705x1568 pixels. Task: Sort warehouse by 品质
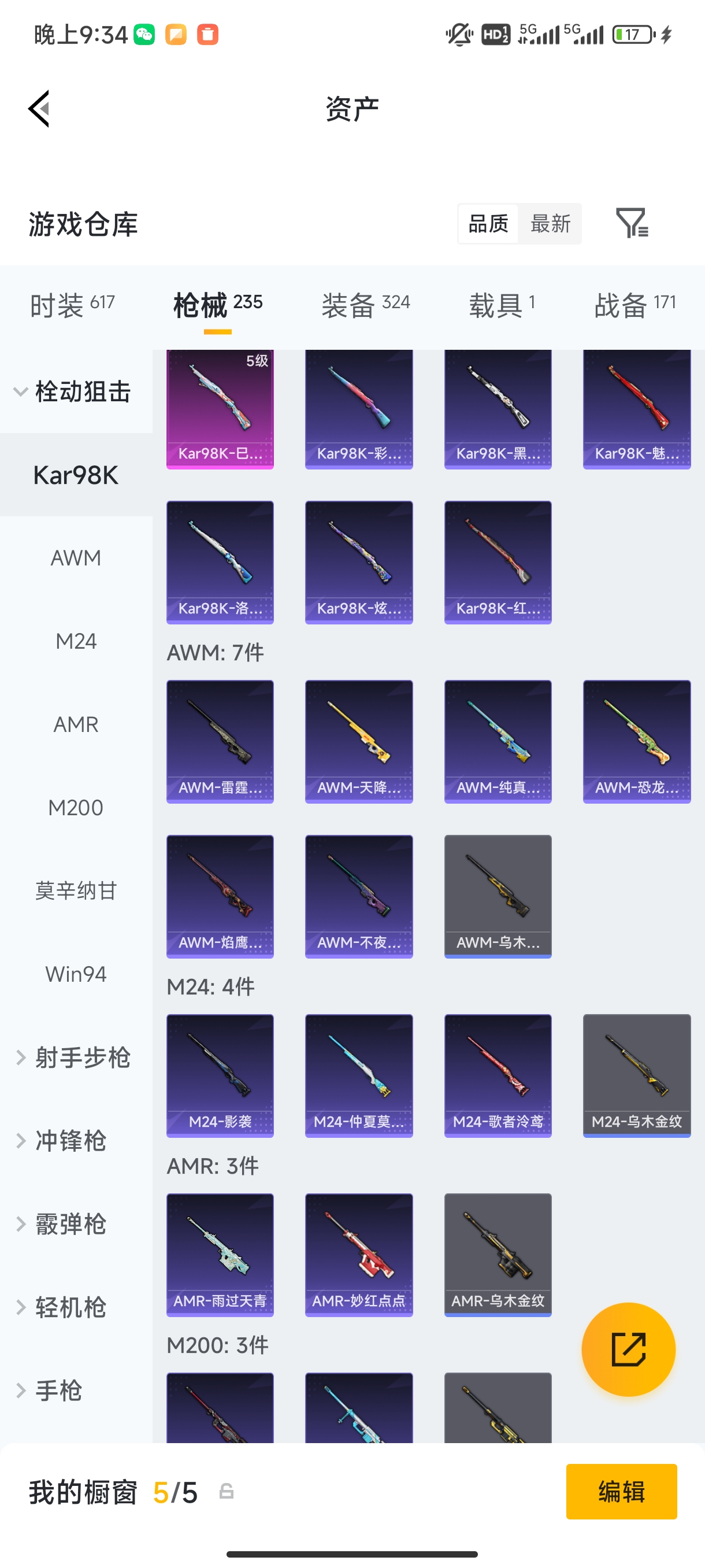click(x=488, y=223)
